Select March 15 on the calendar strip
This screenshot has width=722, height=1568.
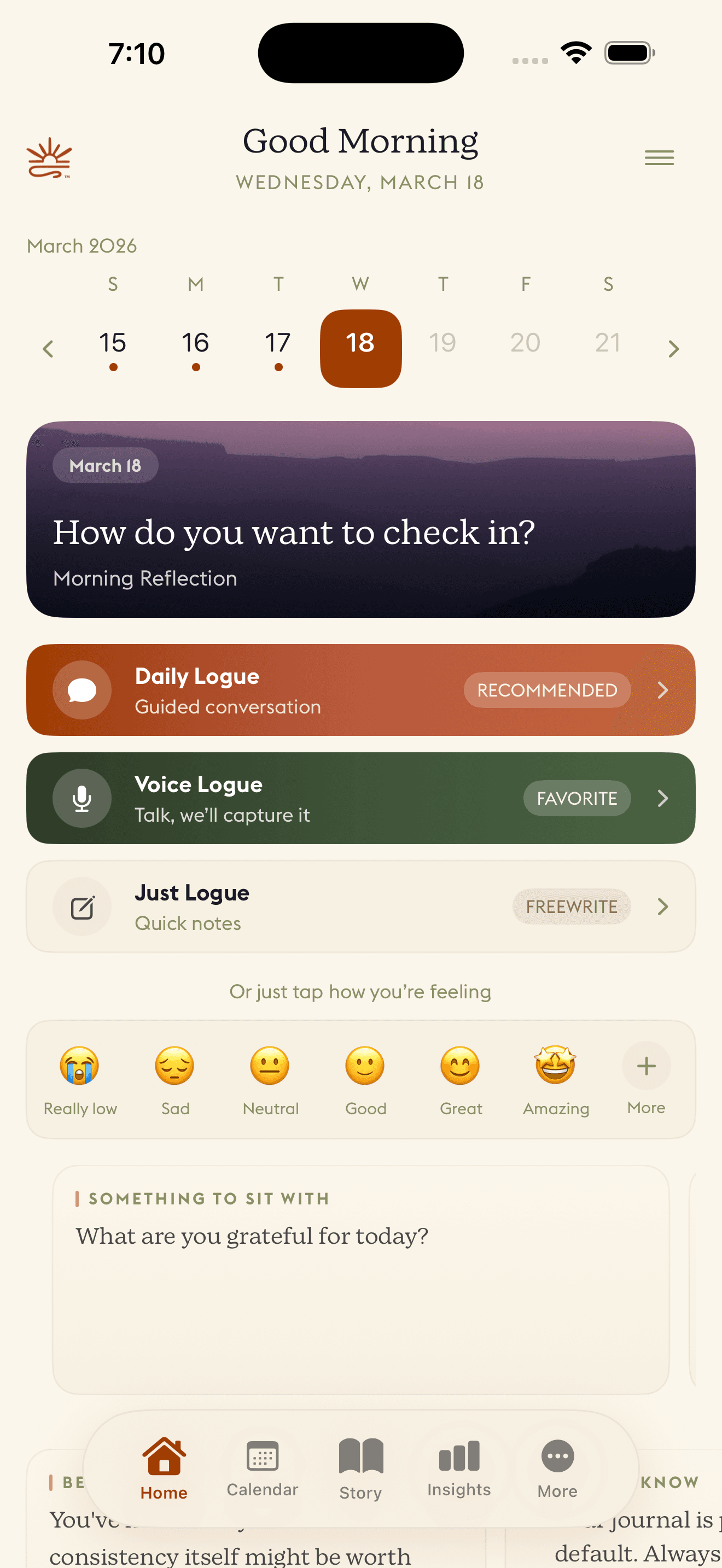point(112,343)
